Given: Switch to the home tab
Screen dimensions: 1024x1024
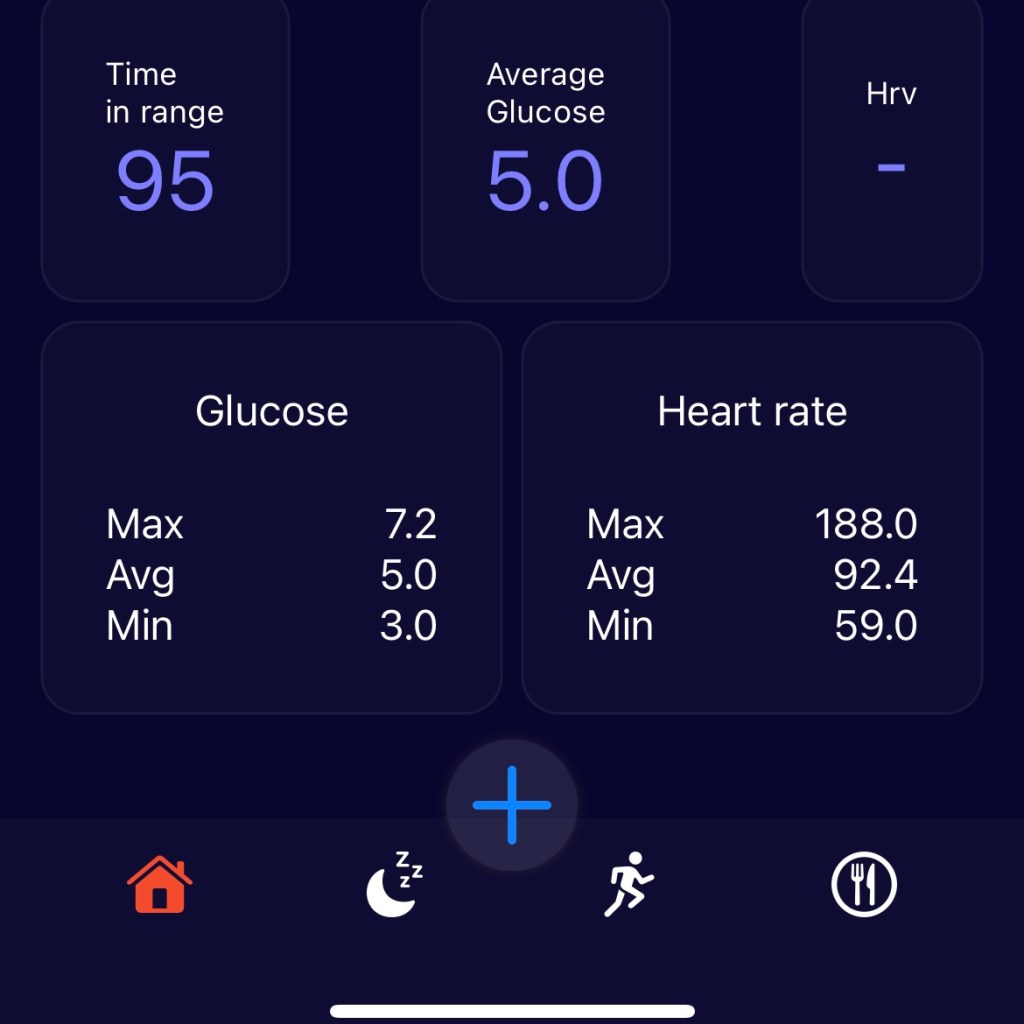Looking at the screenshot, I should point(159,884).
